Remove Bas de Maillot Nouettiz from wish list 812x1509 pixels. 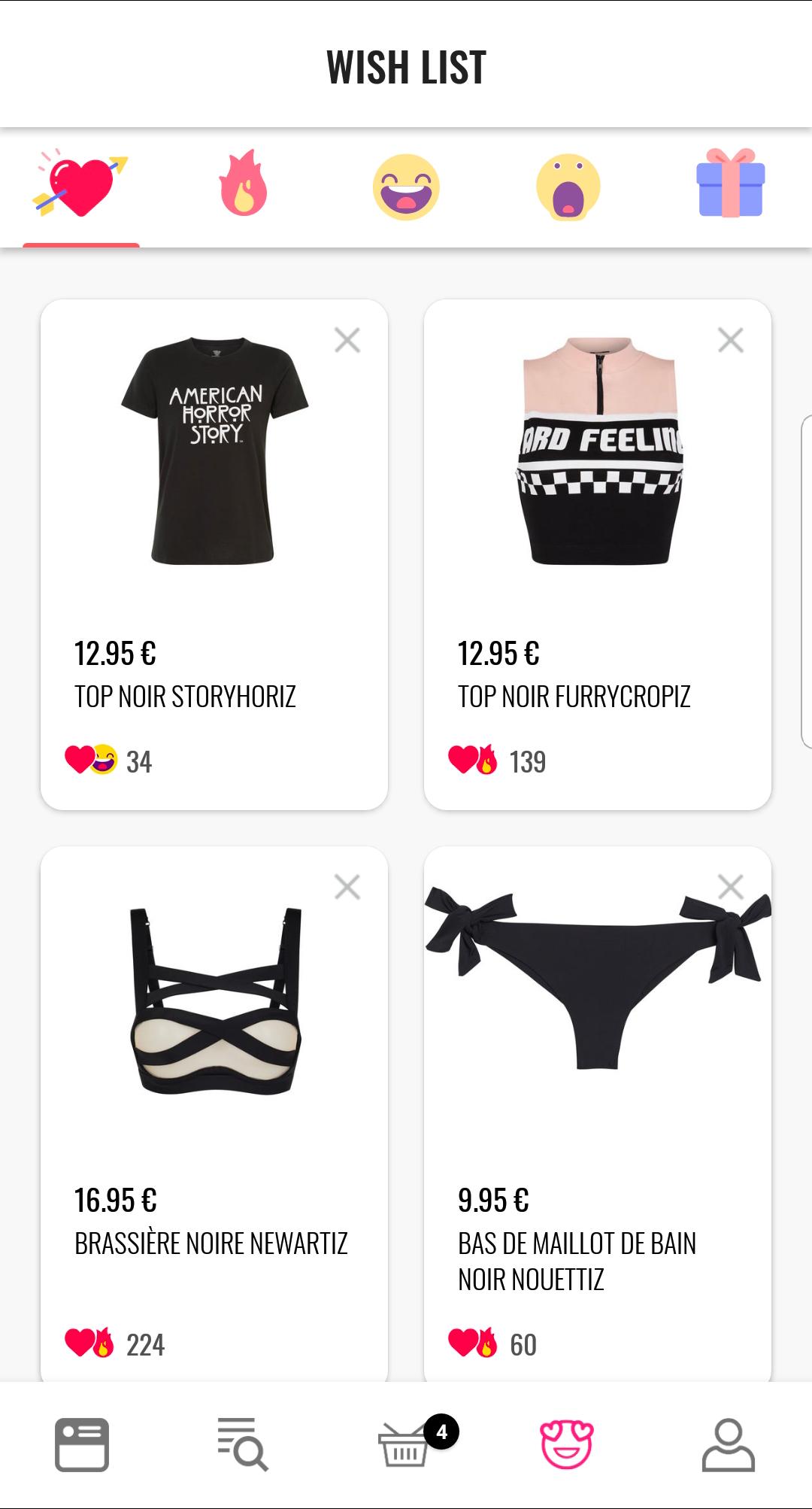[731, 887]
